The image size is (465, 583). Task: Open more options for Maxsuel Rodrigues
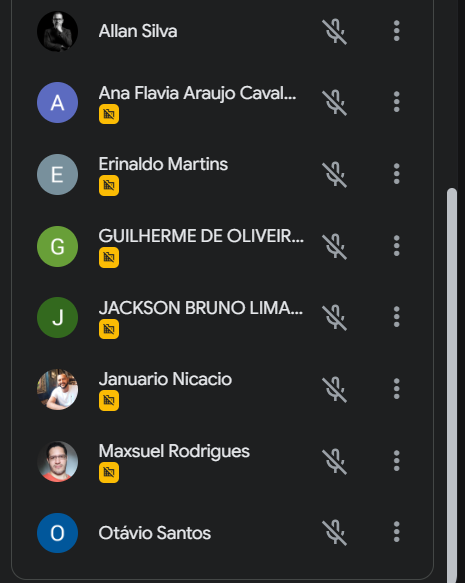[x=396, y=461]
